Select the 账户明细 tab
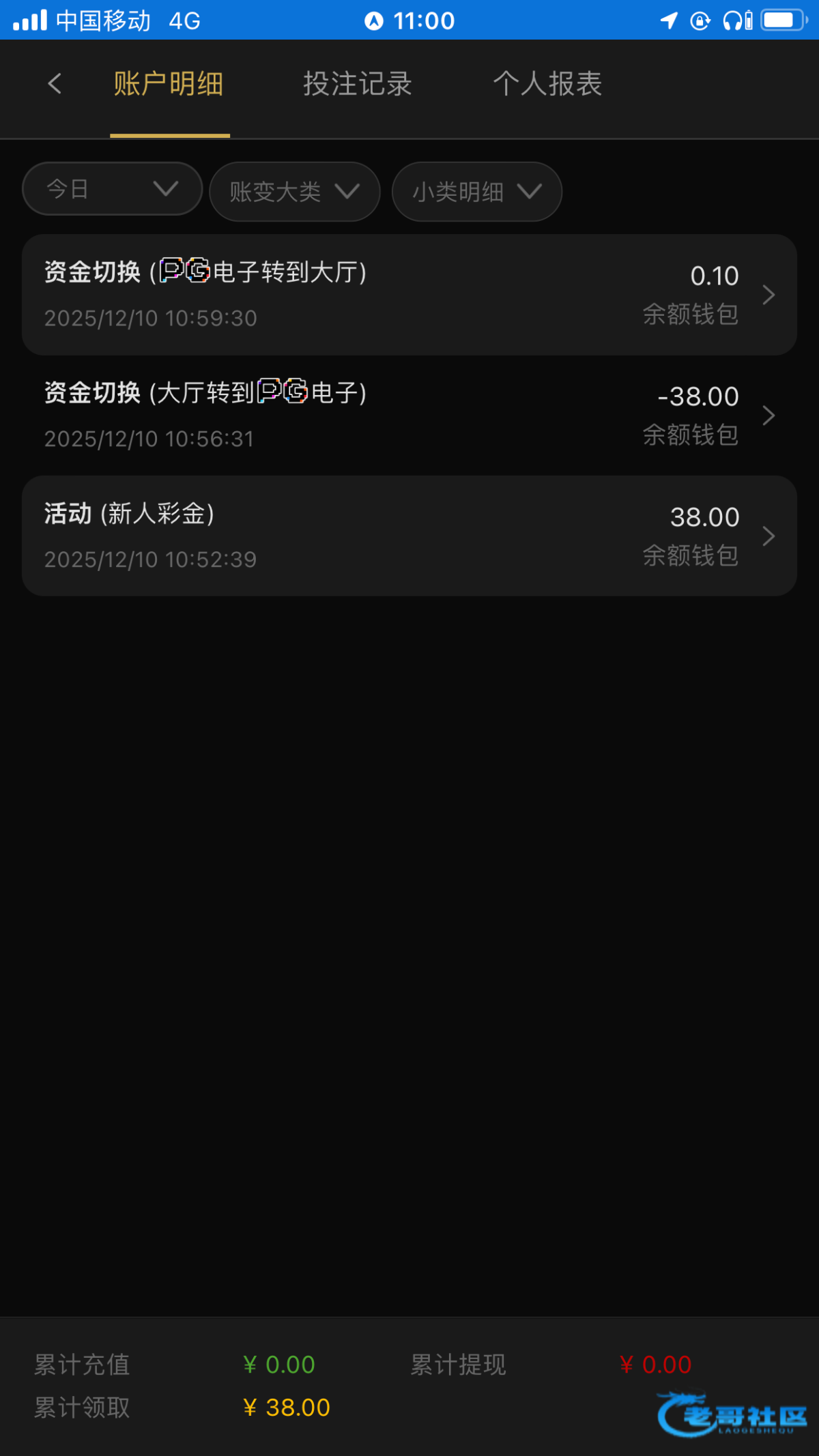 (x=169, y=84)
